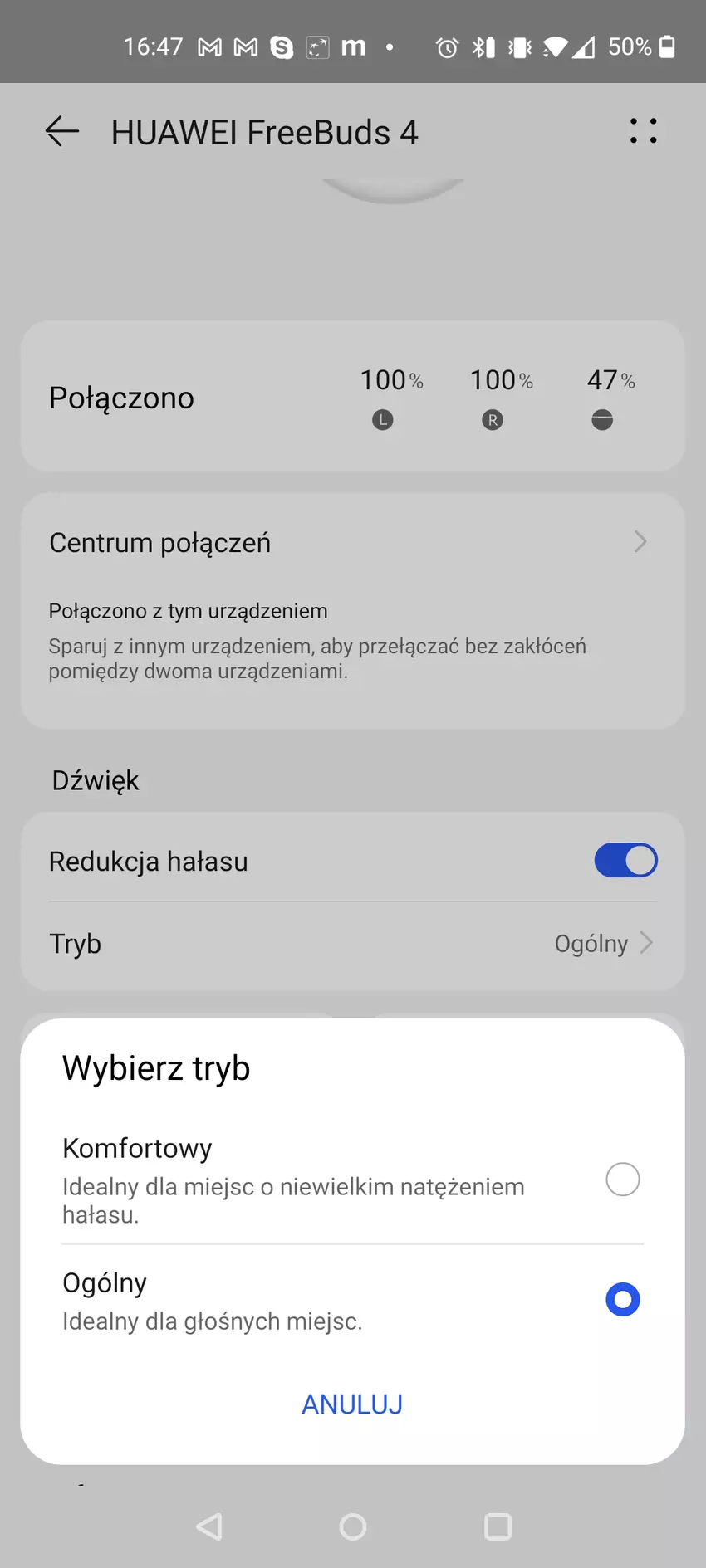Toggle the Redukcja hałasu switch
The height and width of the screenshot is (1568, 706).
[x=625, y=861]
